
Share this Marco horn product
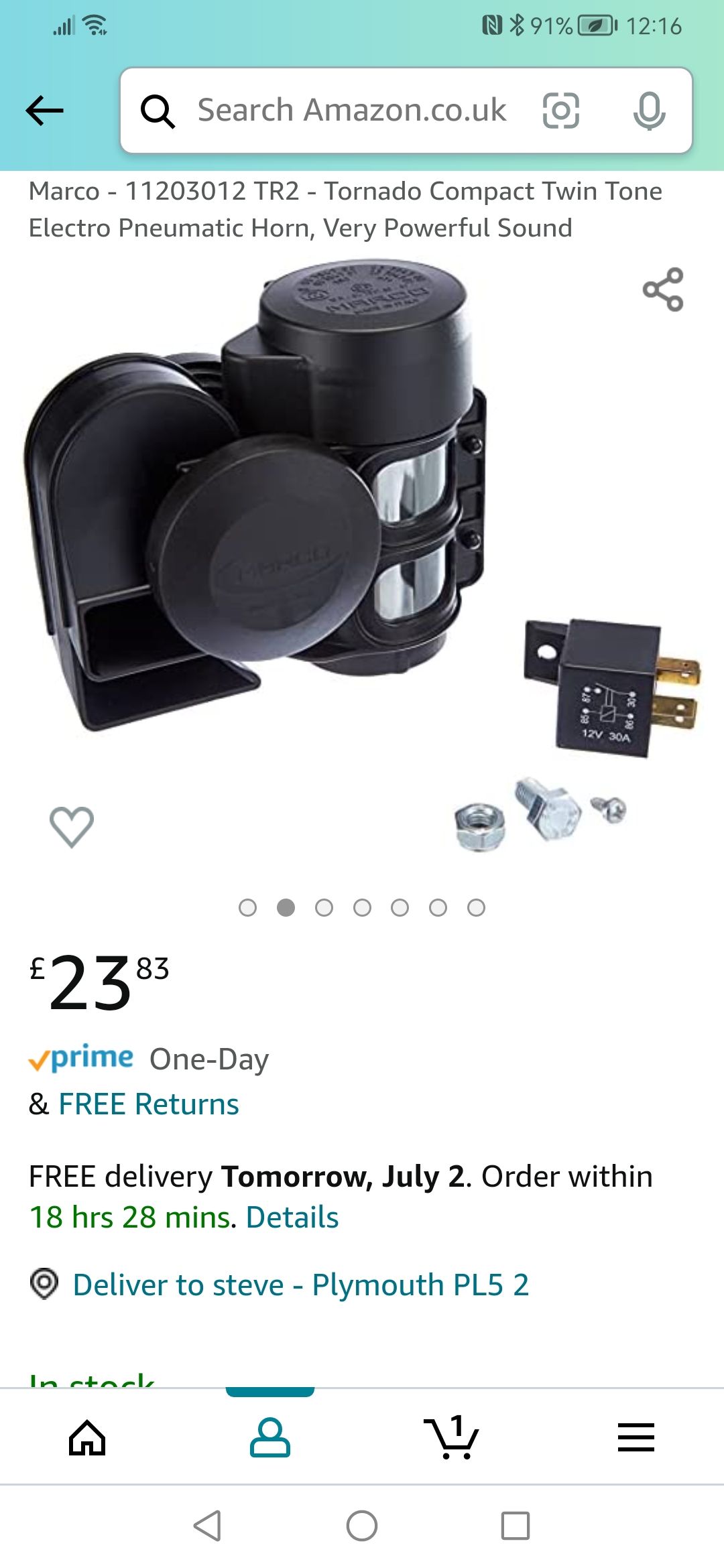pos(663,289)
